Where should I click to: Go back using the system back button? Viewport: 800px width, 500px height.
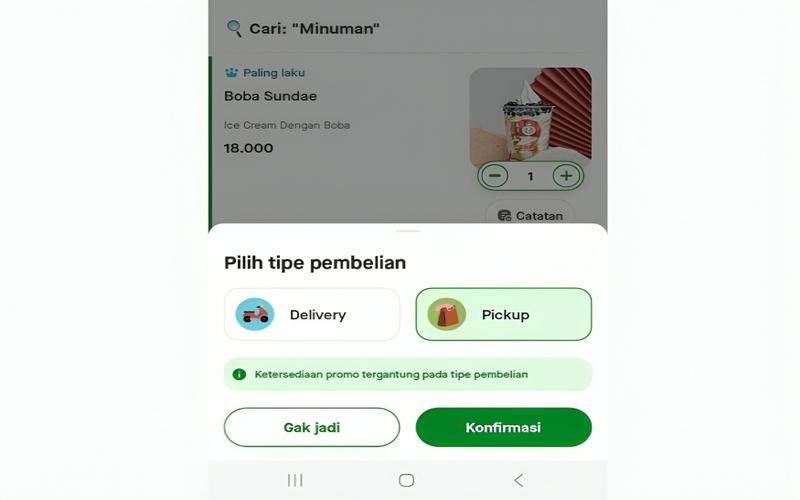coord(518,480)
